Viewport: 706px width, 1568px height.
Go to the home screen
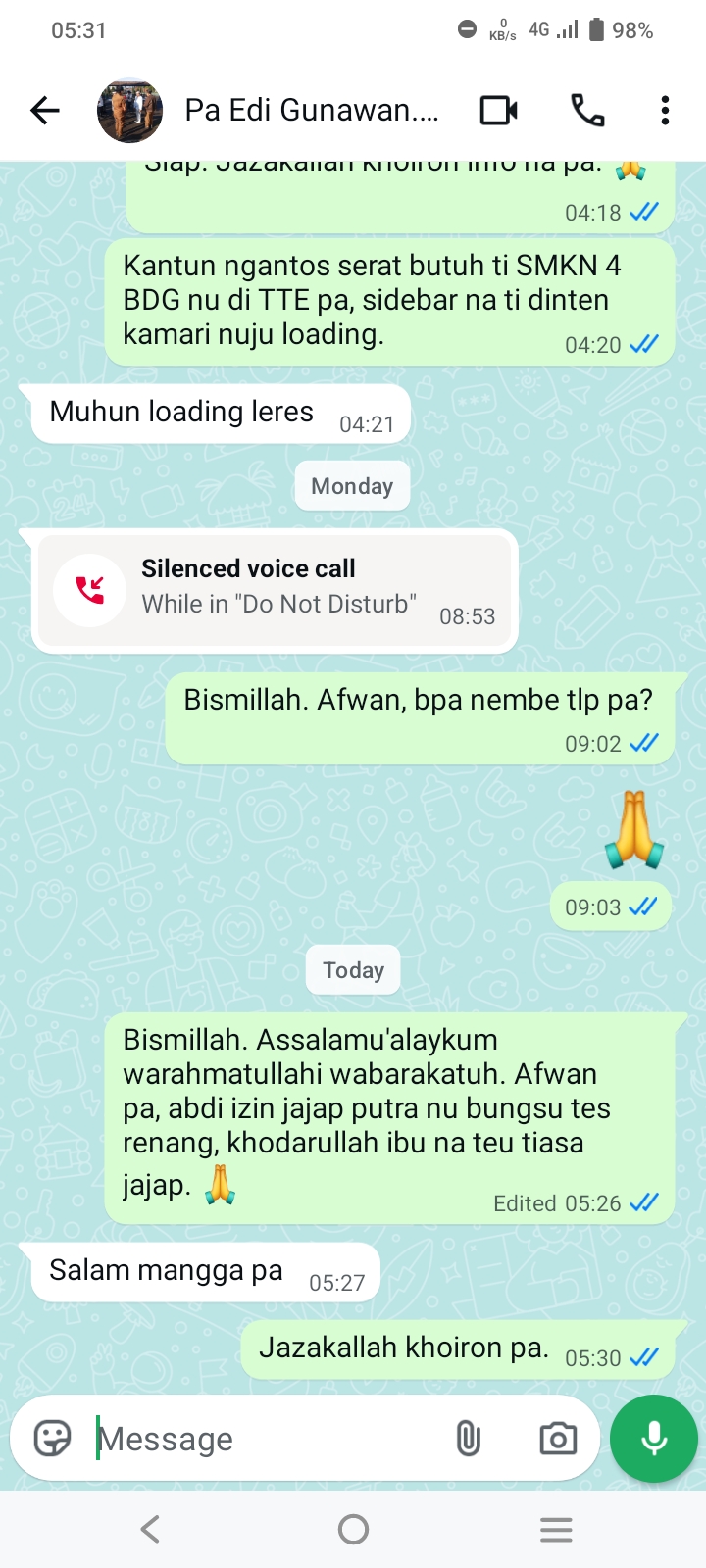click(353, 1529)
